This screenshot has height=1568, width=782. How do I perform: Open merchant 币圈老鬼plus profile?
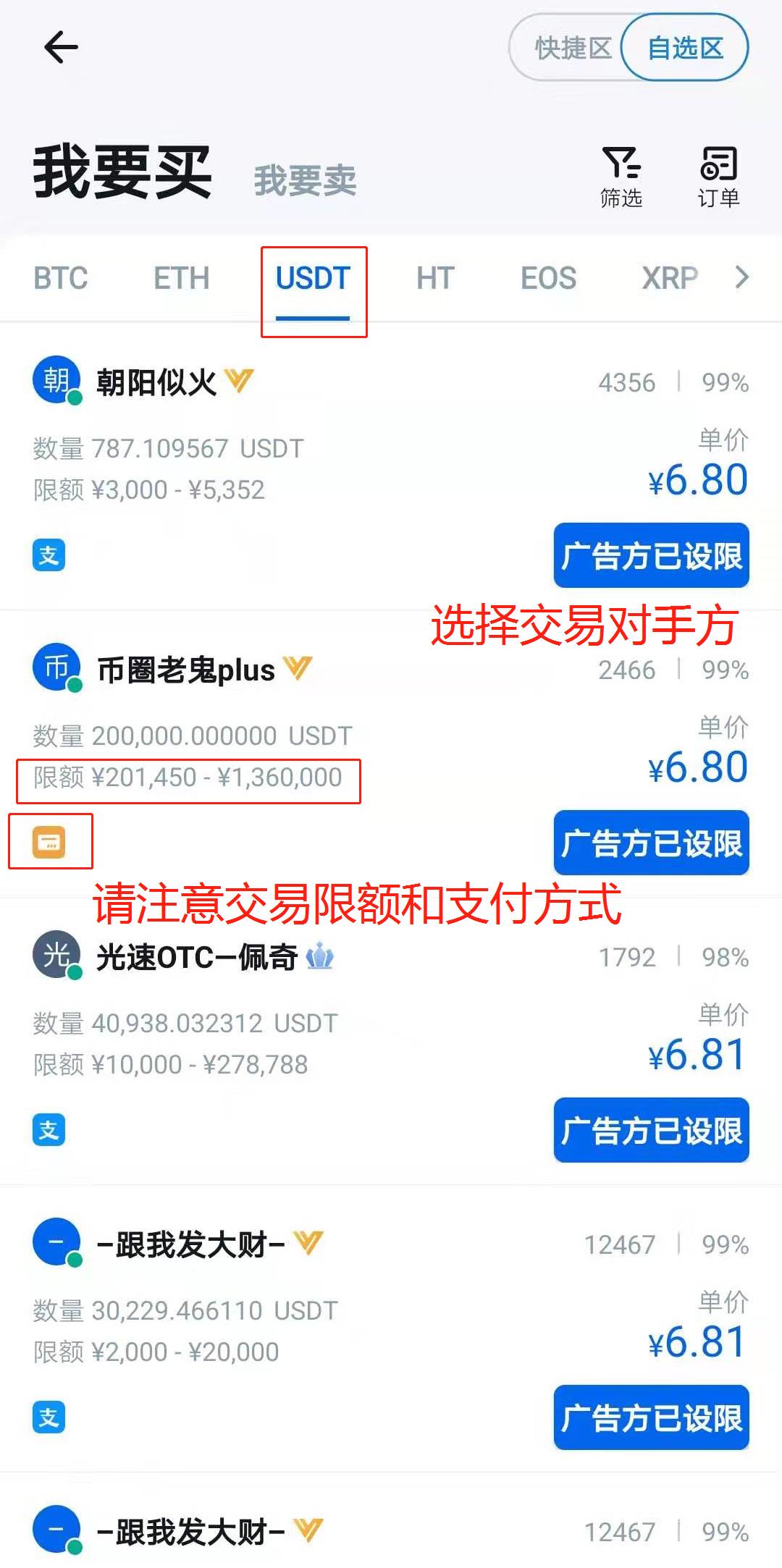185,670
